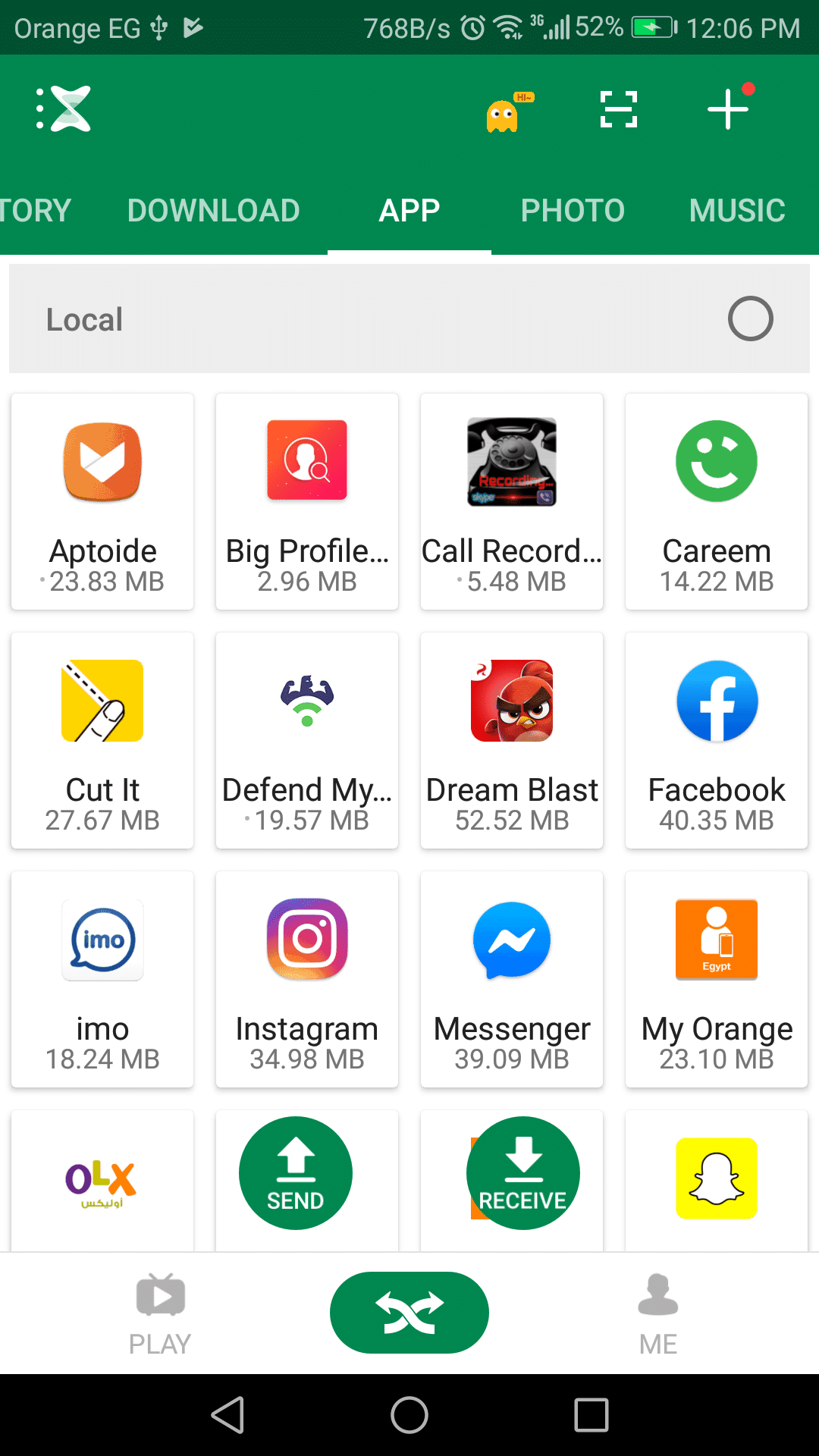Switch to the MUSIC tab
This screenshot has width=819, height=1456.
736,211
